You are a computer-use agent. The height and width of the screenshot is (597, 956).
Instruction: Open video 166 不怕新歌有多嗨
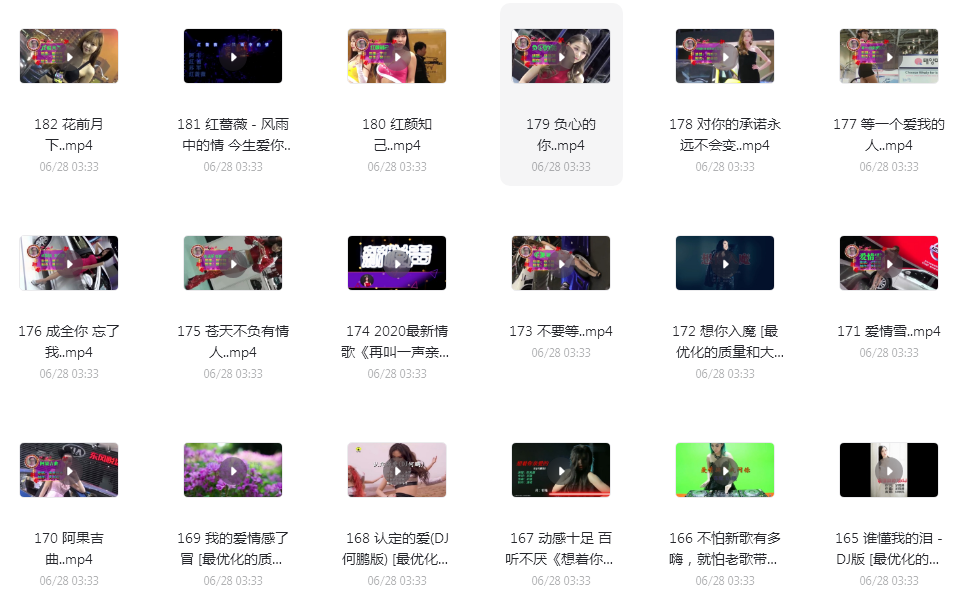click(725, 470)
